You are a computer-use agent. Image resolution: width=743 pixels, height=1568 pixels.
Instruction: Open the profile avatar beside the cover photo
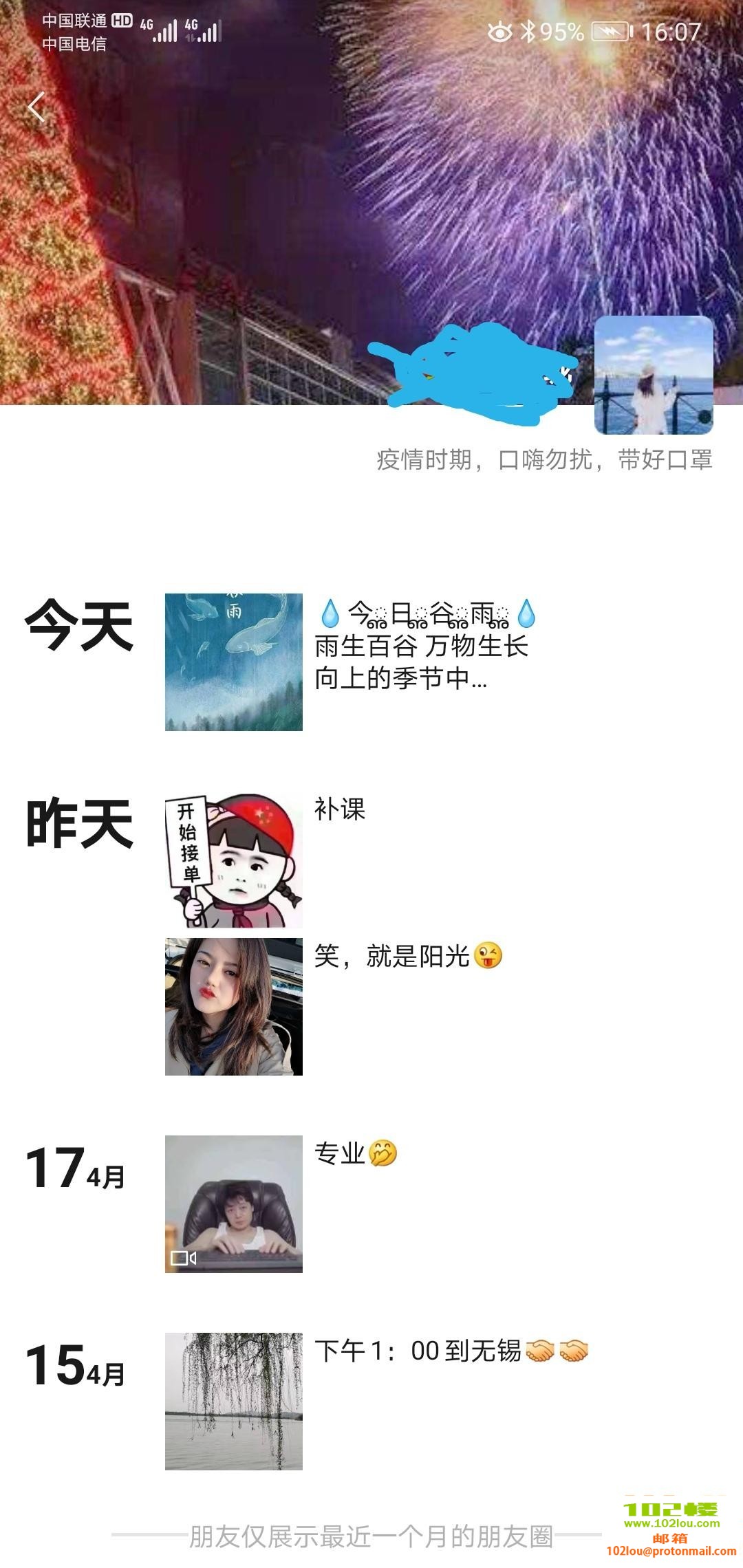point(653,375)
